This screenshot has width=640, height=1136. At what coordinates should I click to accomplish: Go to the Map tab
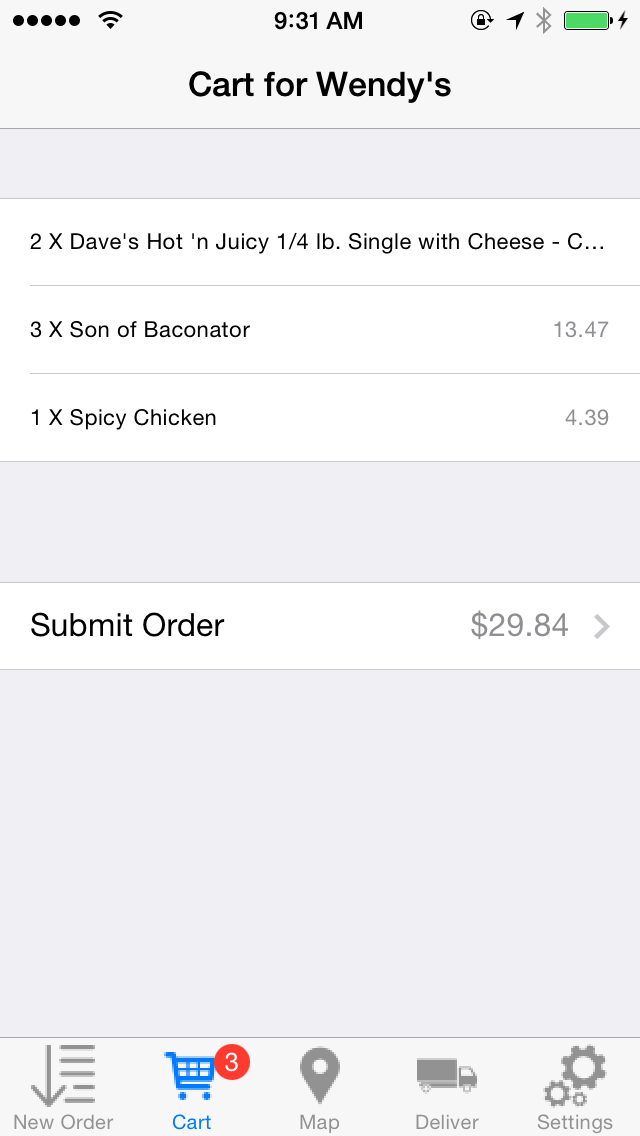pos(319,1088)
